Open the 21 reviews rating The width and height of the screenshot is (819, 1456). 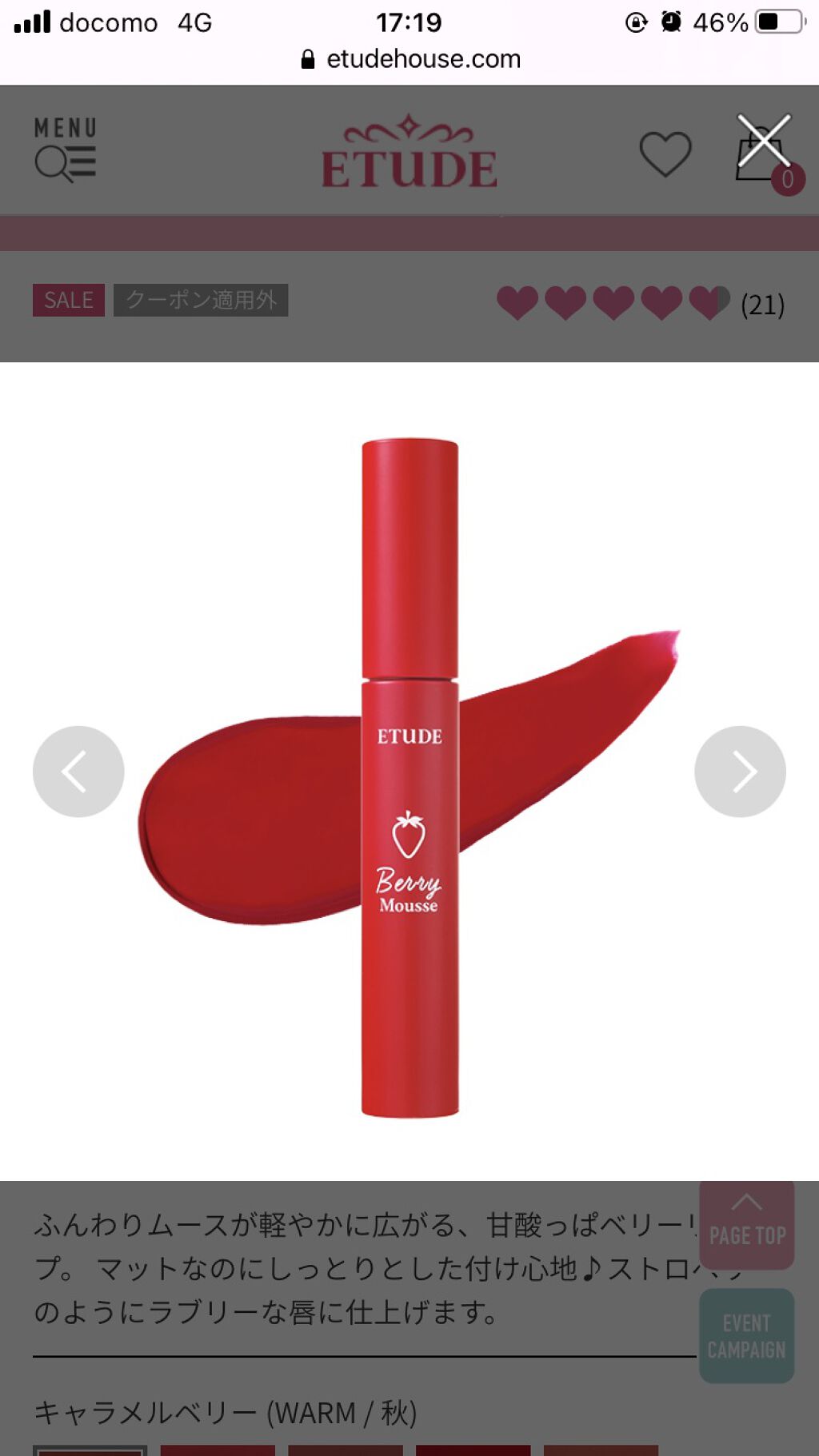(x=641, y=304)
